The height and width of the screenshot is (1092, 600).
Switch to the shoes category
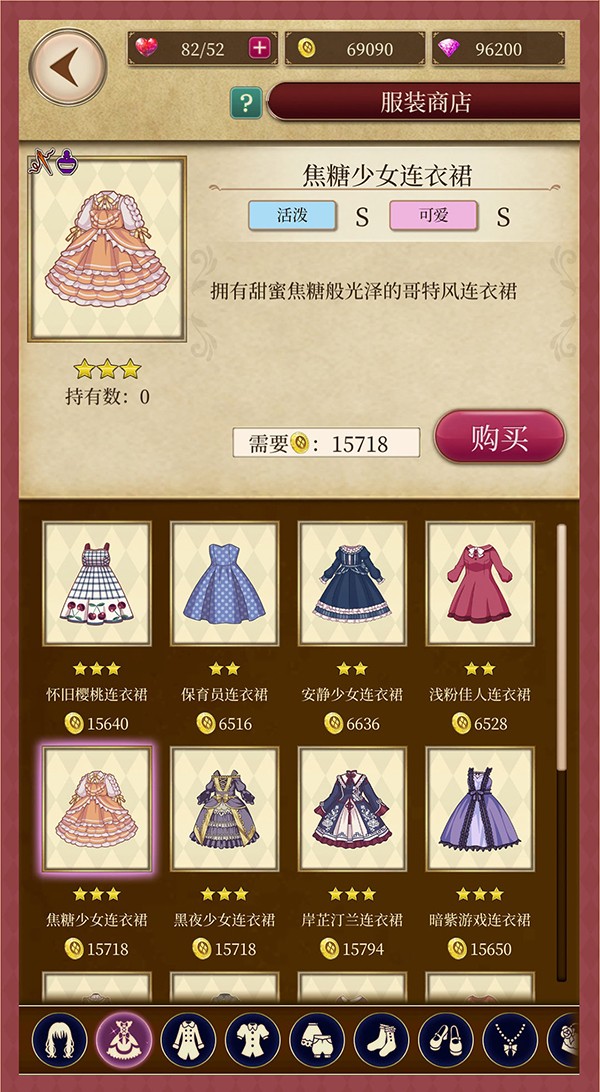click(446, 1041)
